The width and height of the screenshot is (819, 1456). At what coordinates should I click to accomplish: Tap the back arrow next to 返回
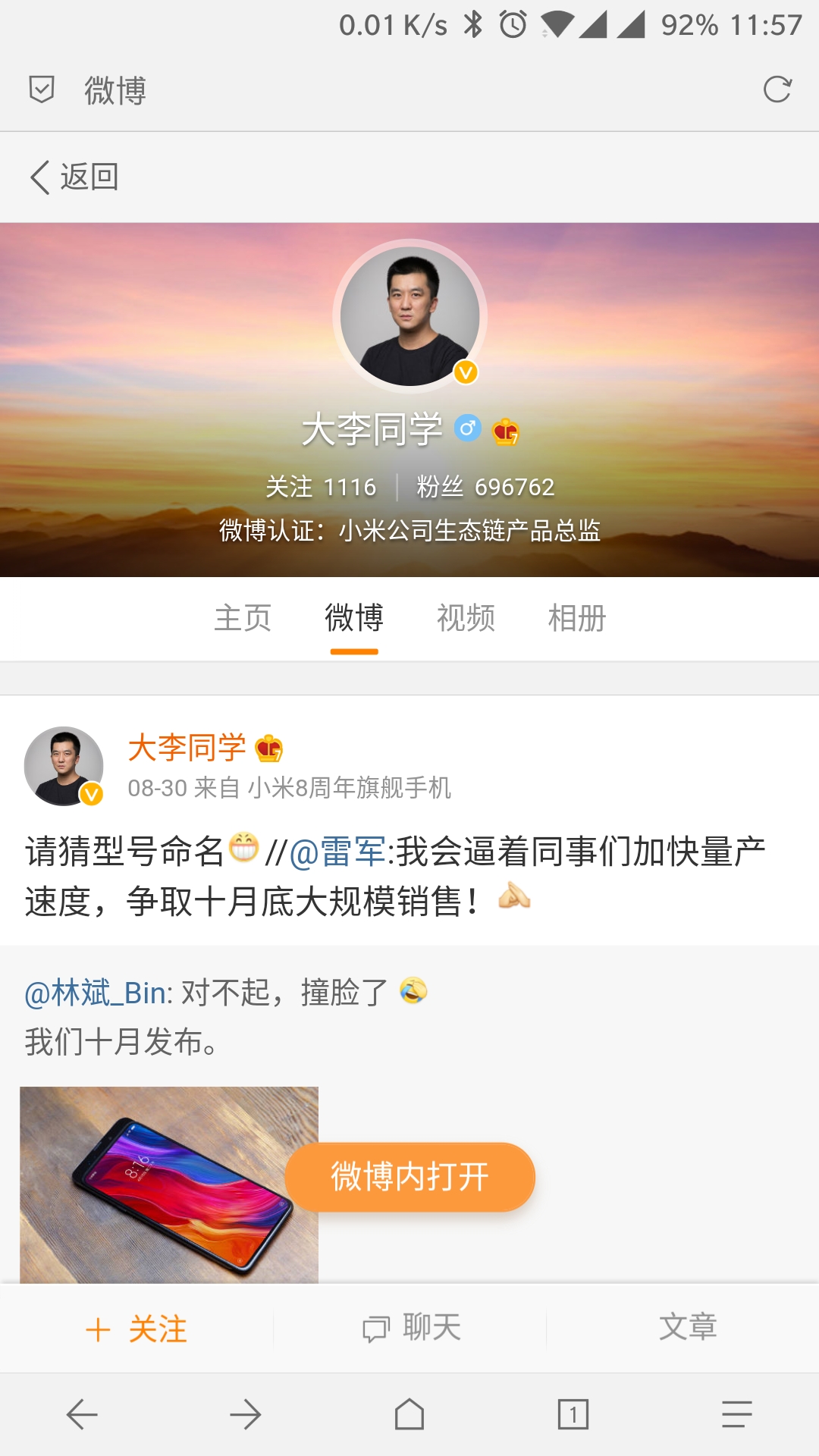tap(39, 176)
